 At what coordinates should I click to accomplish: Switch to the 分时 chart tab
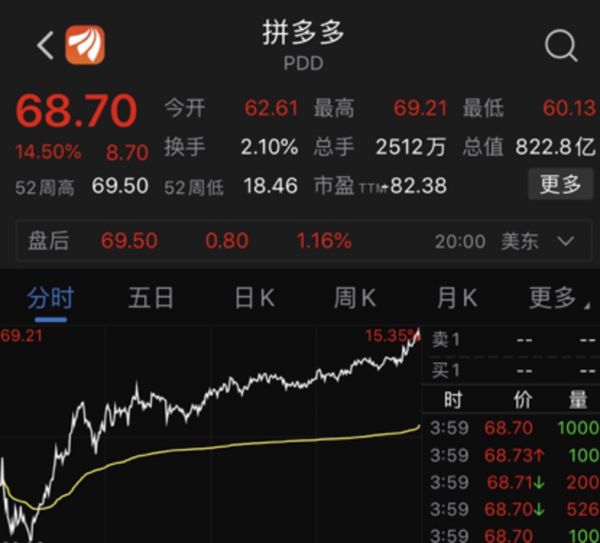[x=50, y=297]
